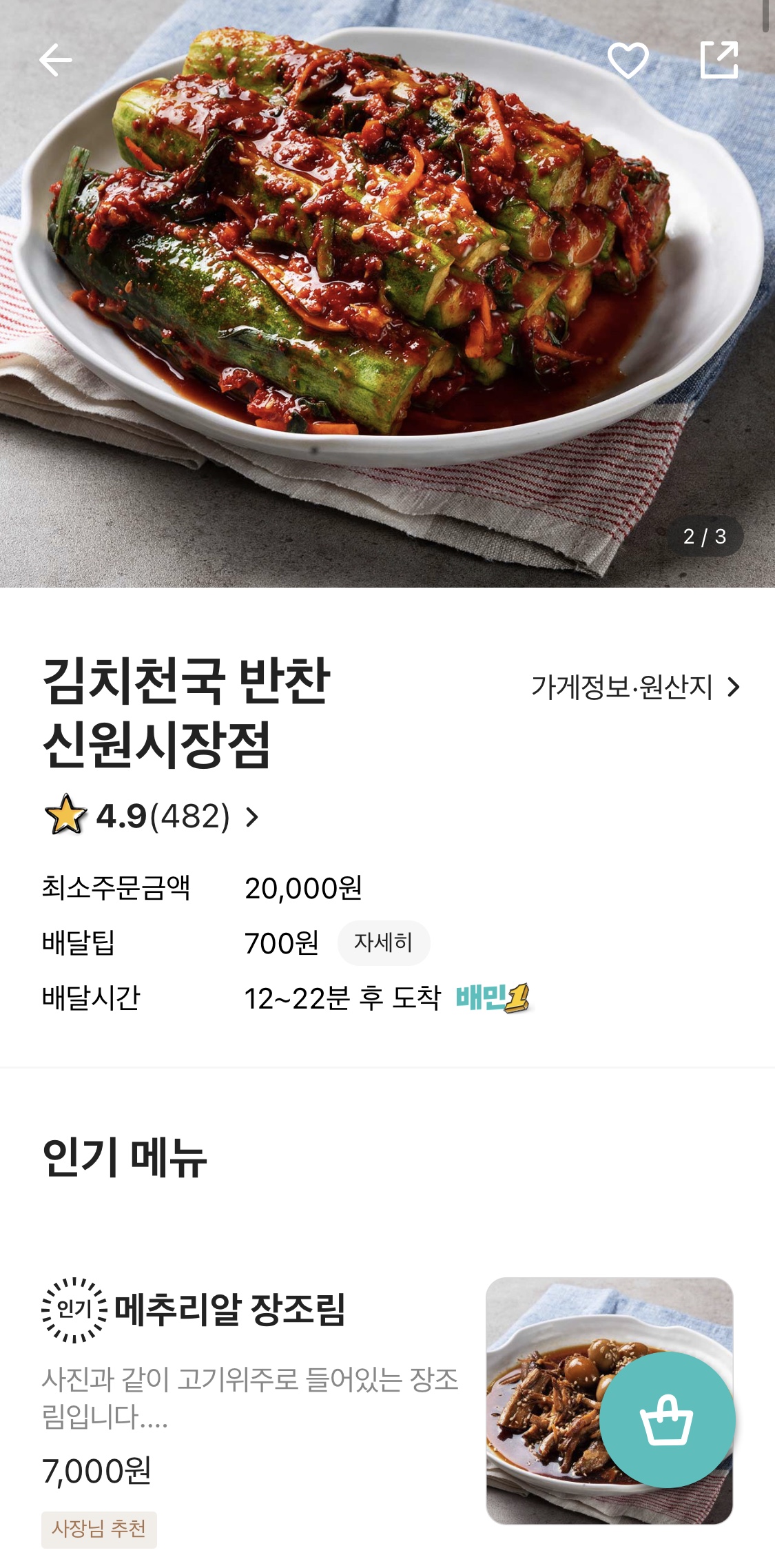The height and width of the screenshot is (1568, 775).
Task: Favorite this store with the heart icon
Action: click(628, 60)
